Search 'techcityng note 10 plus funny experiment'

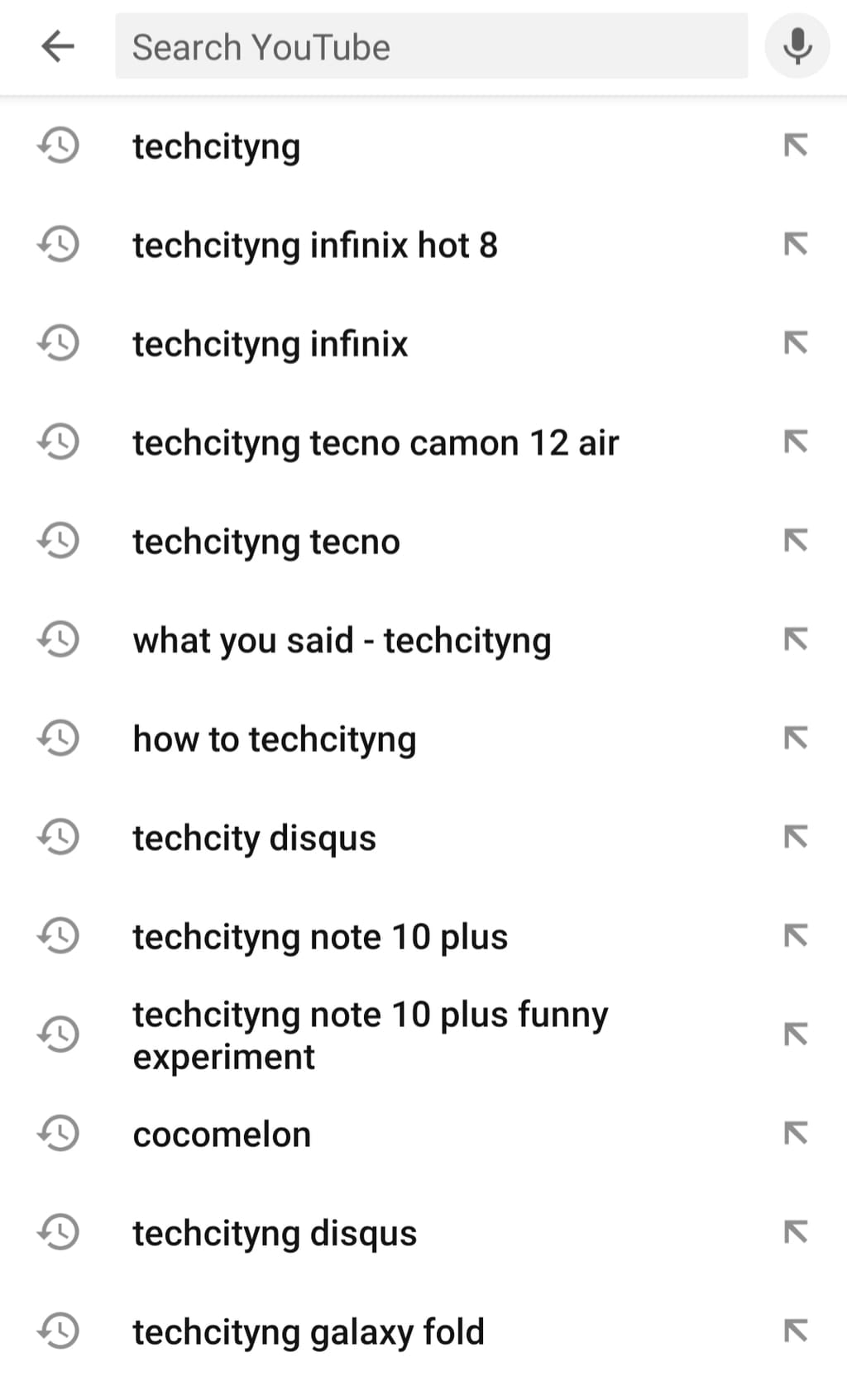370,1034
